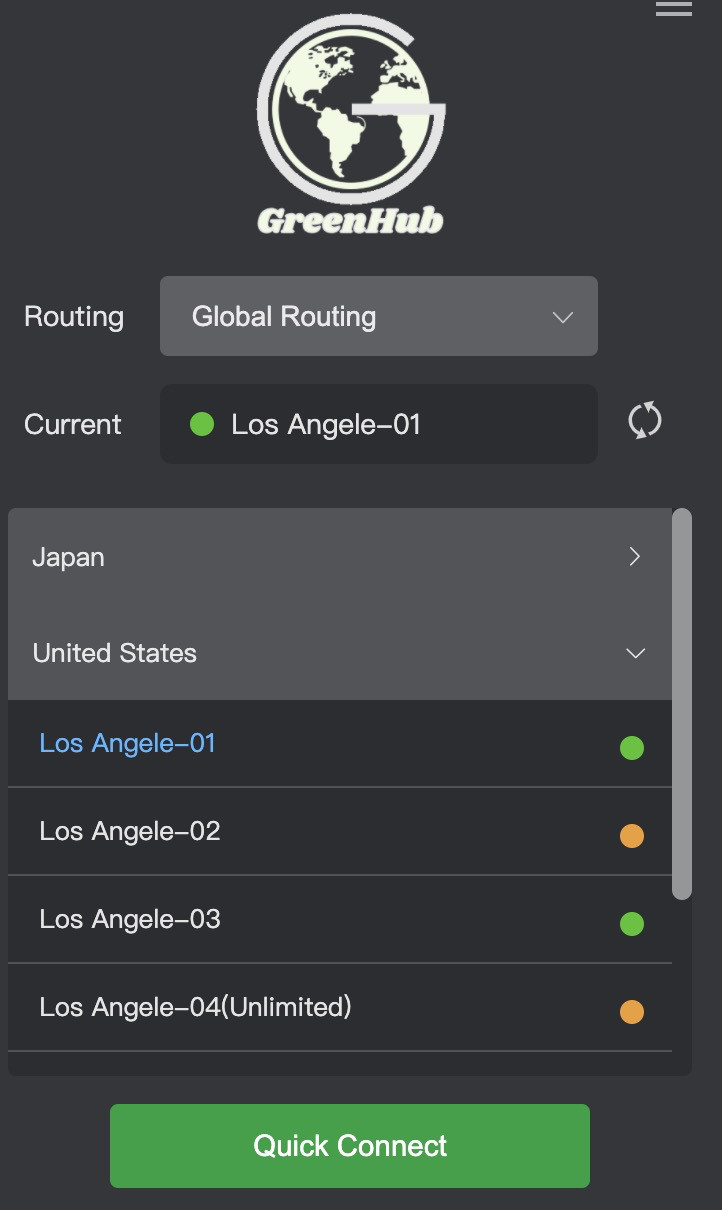
Task: Collapse the United States server list
Action: point(340,653)
